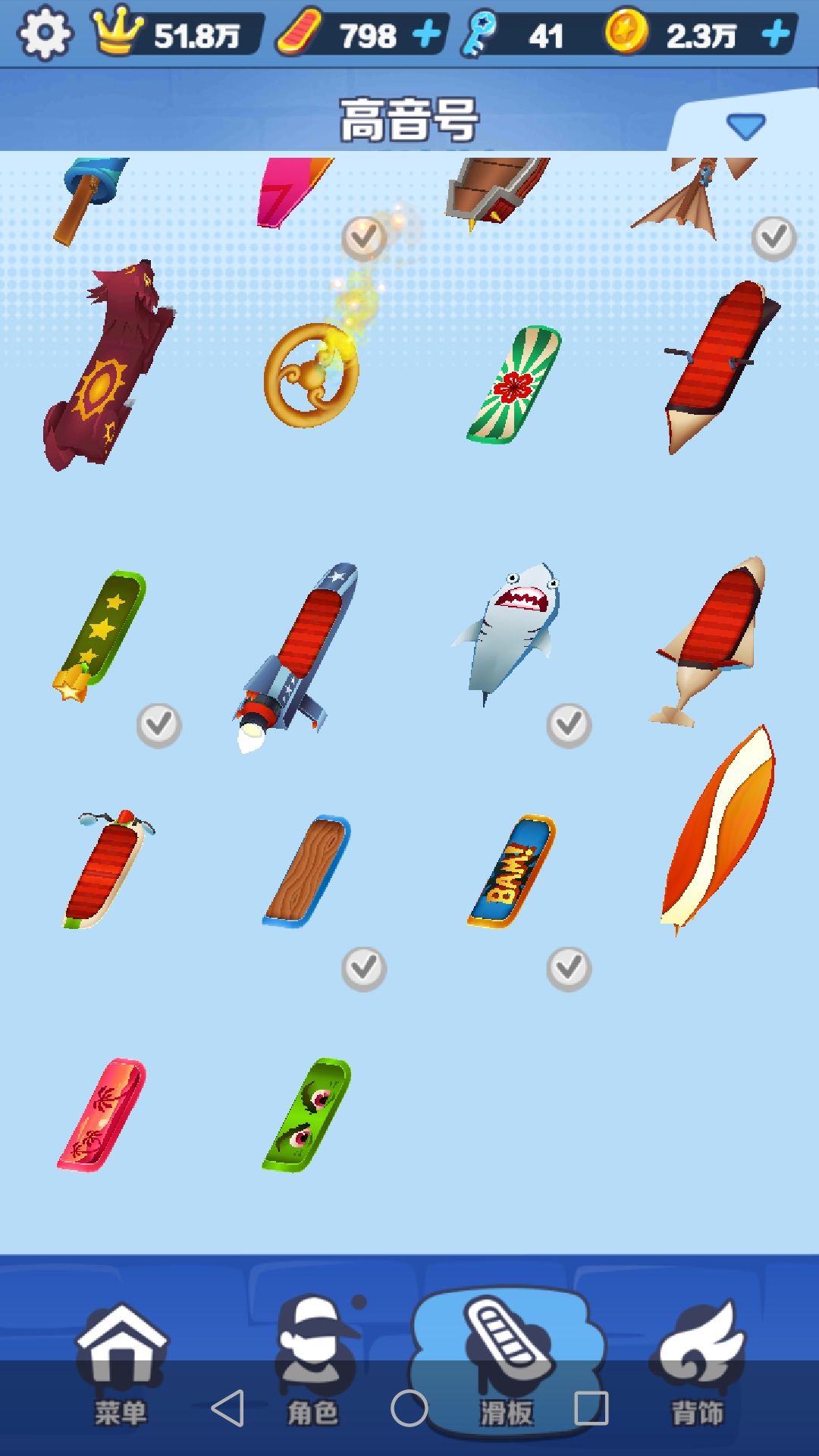This screenshot has width=819, height=1456.
Task: Switch to the 角色 characters tab
Action: coord(312,1363)
